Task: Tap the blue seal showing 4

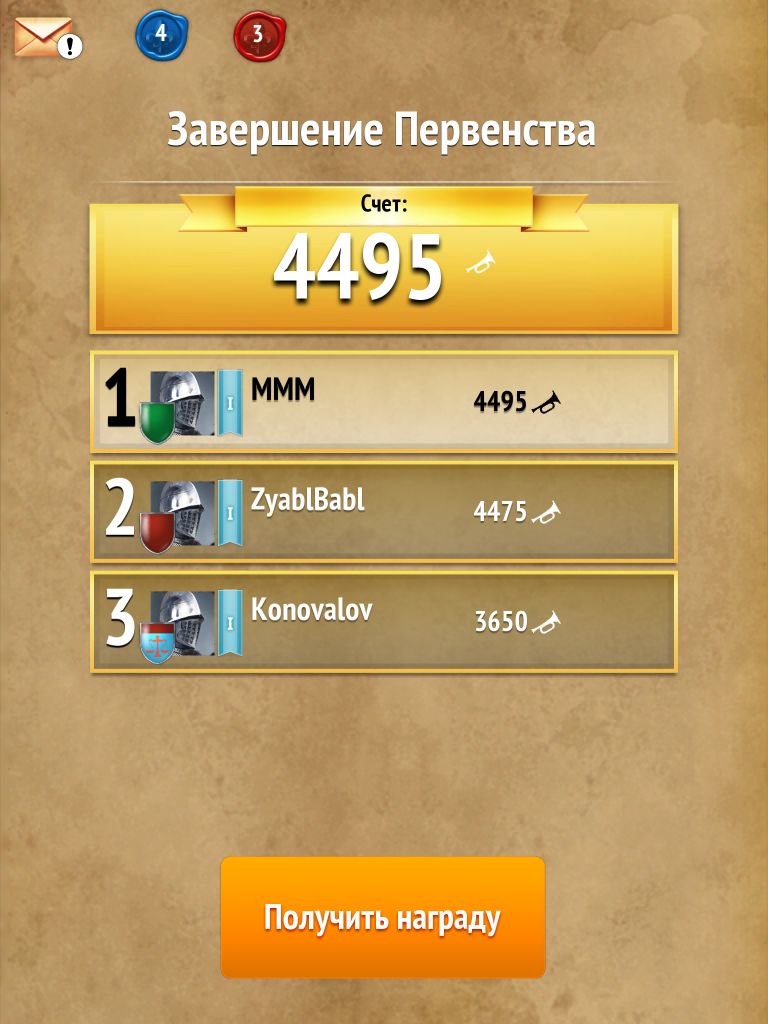Action: [x=161, y=35]
